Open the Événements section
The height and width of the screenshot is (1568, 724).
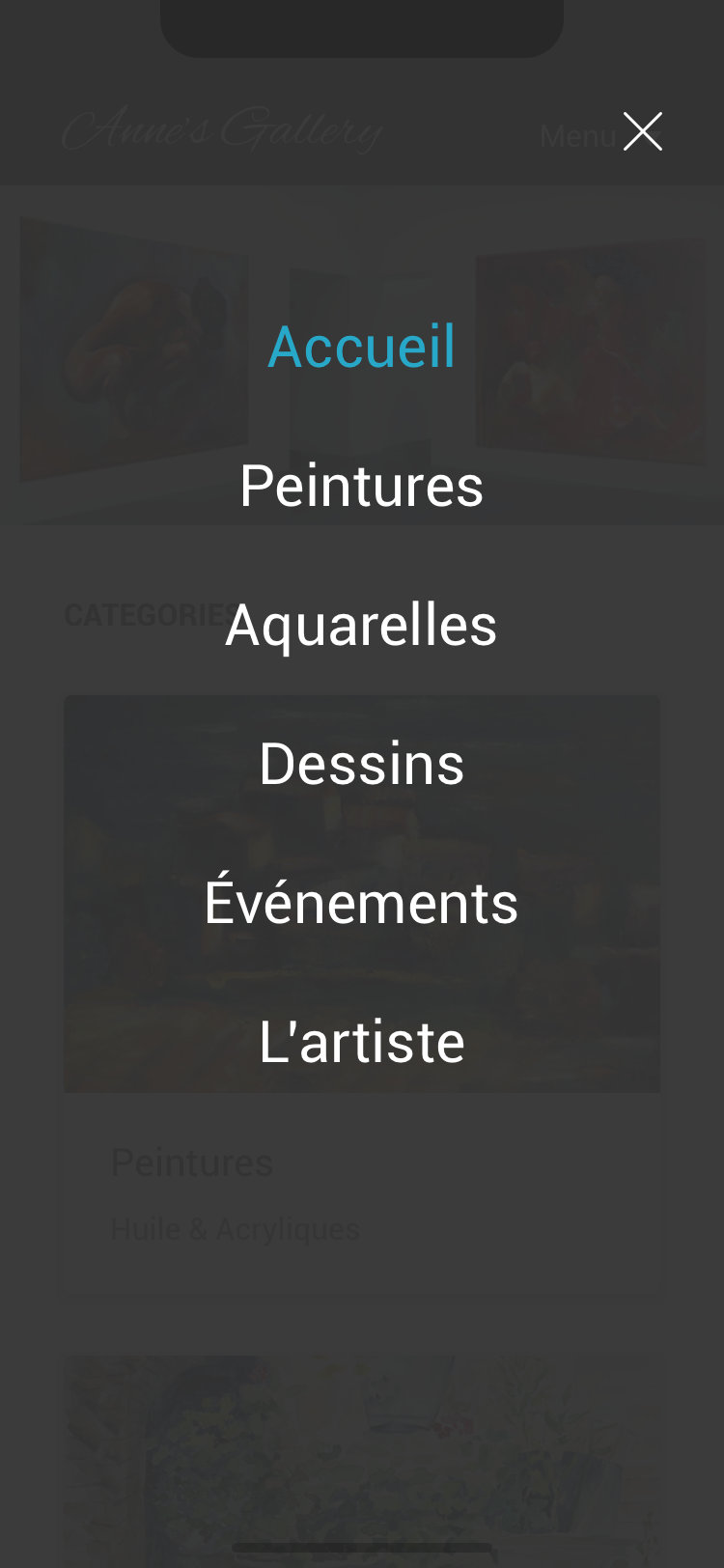coord(361,903)
